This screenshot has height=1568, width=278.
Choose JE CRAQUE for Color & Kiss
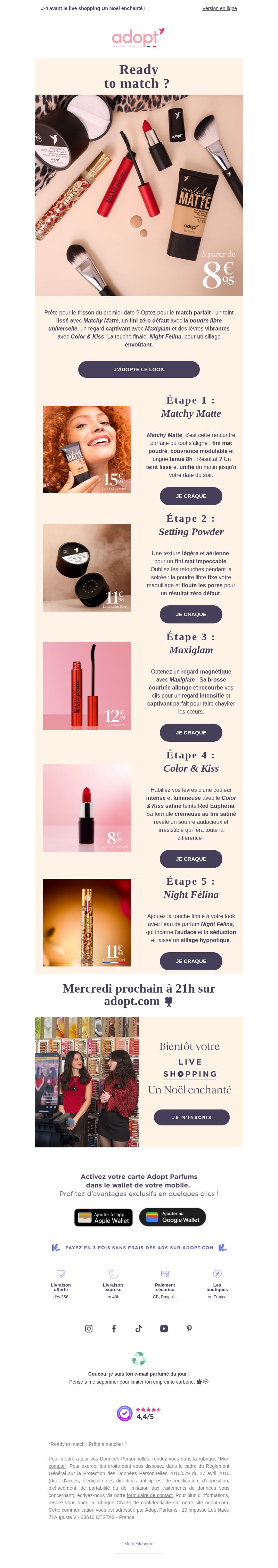tap(190, 859)
